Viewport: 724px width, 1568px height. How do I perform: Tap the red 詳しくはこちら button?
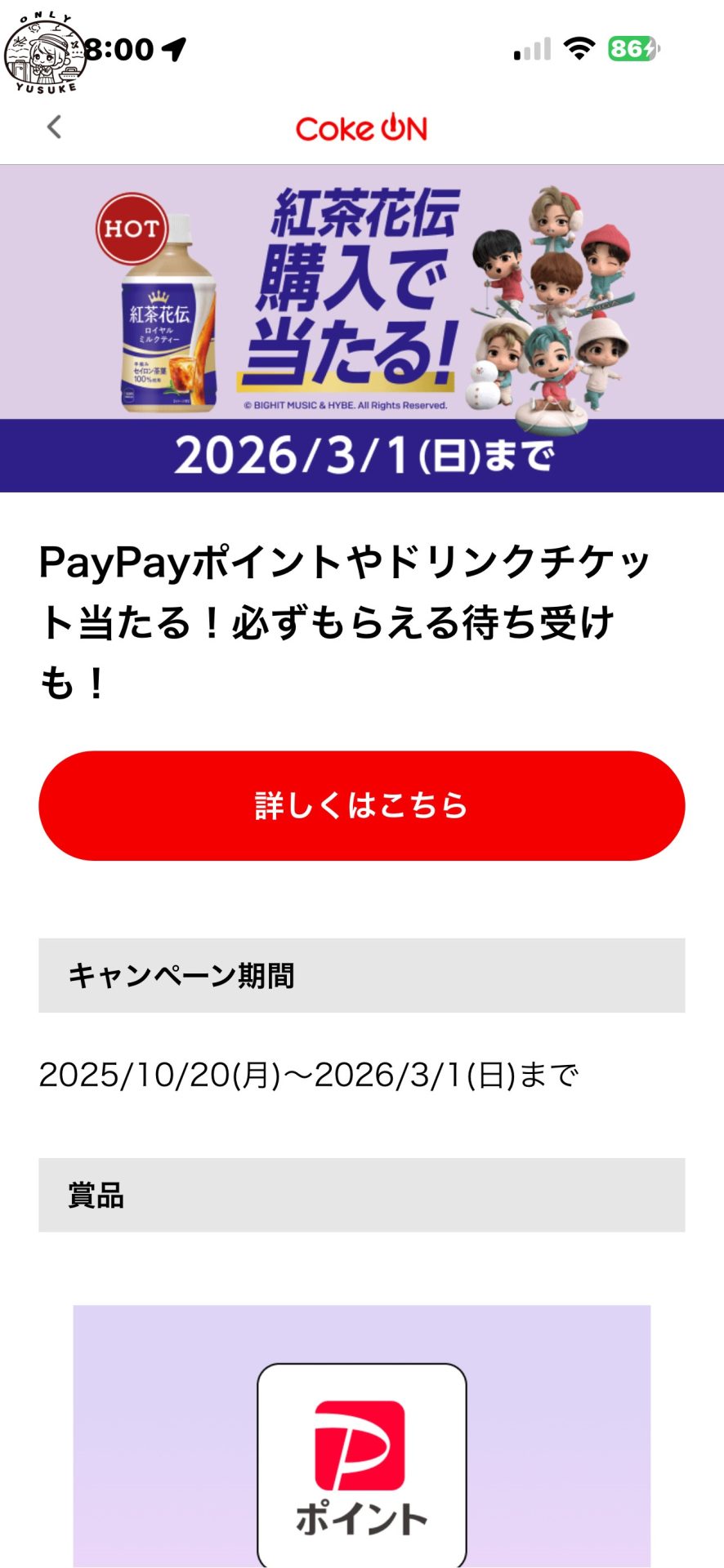pos(361,805)
